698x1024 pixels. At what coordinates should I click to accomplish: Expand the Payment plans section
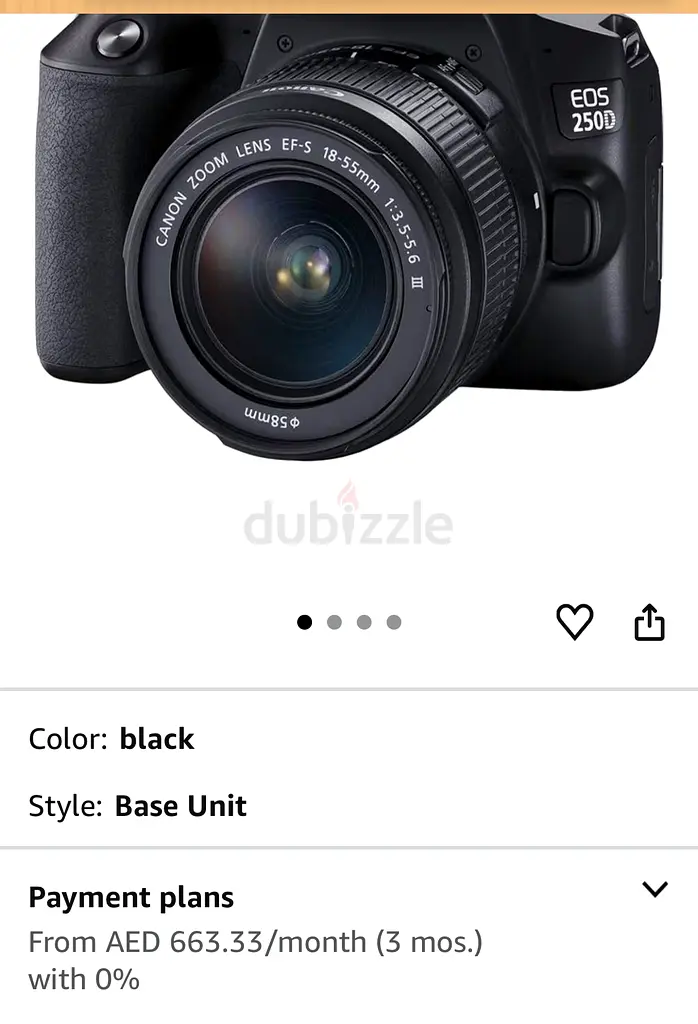pos(654,889)
